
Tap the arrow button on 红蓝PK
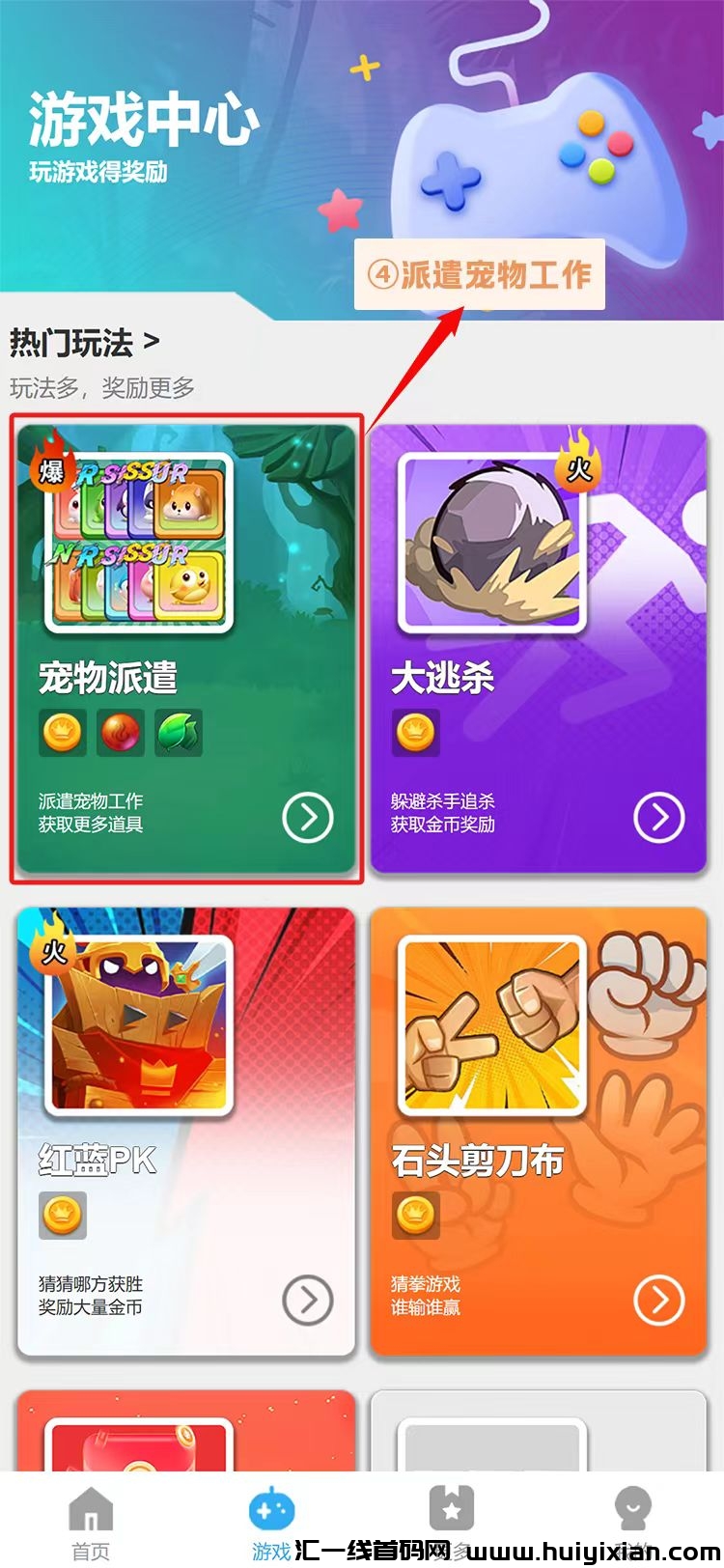[308, 1300]
